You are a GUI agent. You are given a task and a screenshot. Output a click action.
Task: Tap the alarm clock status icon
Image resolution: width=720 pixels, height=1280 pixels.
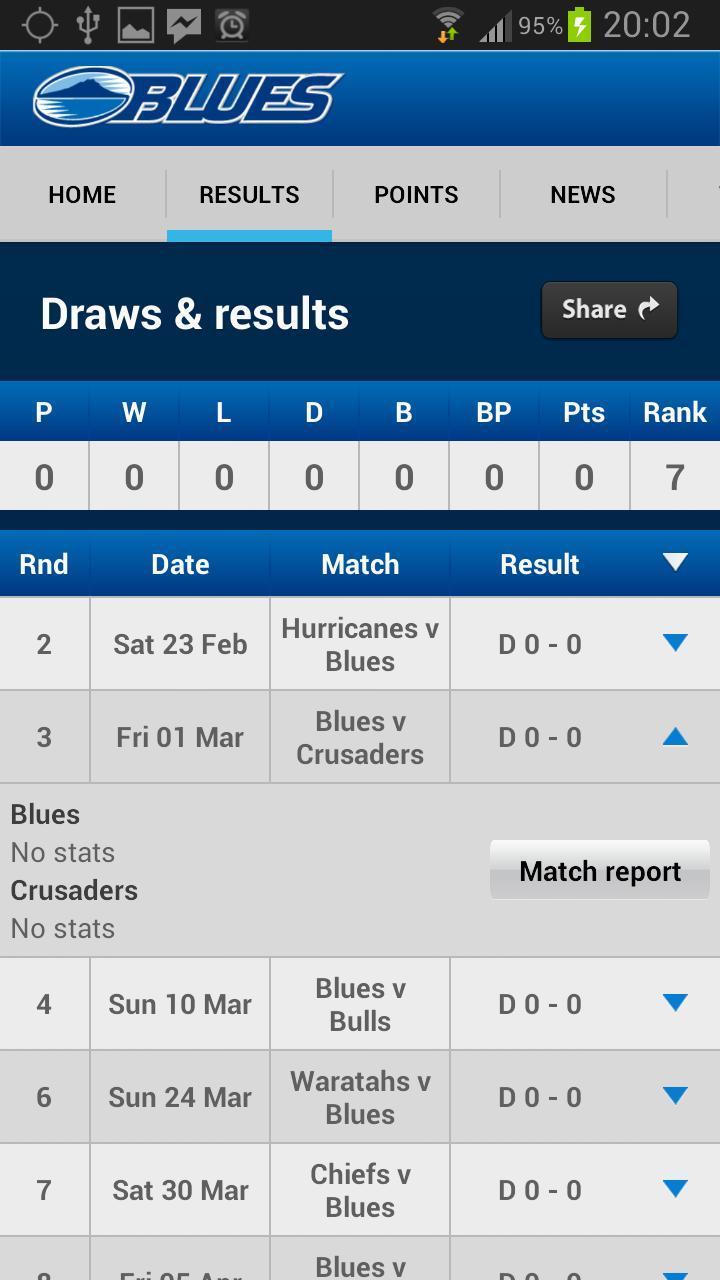tap(230, 24)
